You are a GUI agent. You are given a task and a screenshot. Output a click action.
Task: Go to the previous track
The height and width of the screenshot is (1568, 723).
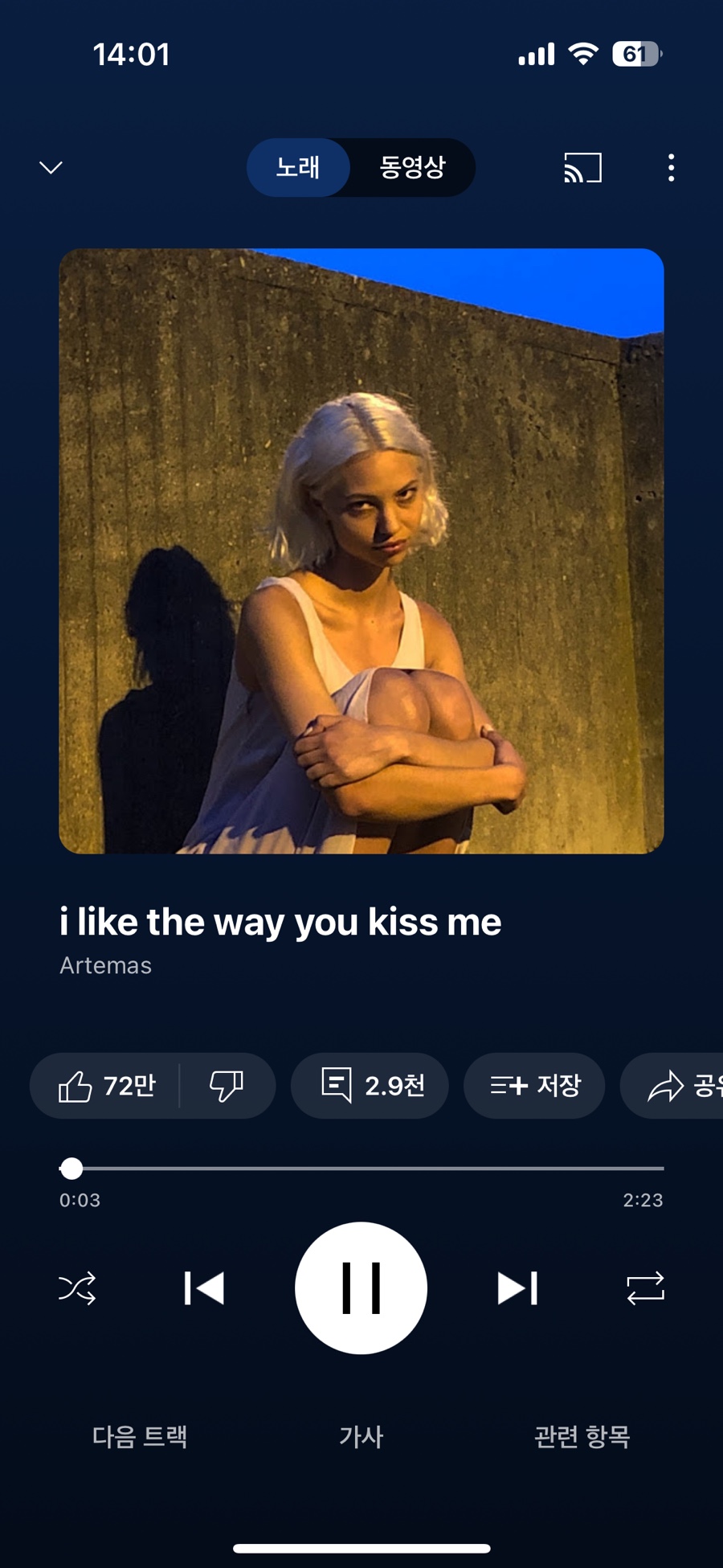pos(204,1288)
